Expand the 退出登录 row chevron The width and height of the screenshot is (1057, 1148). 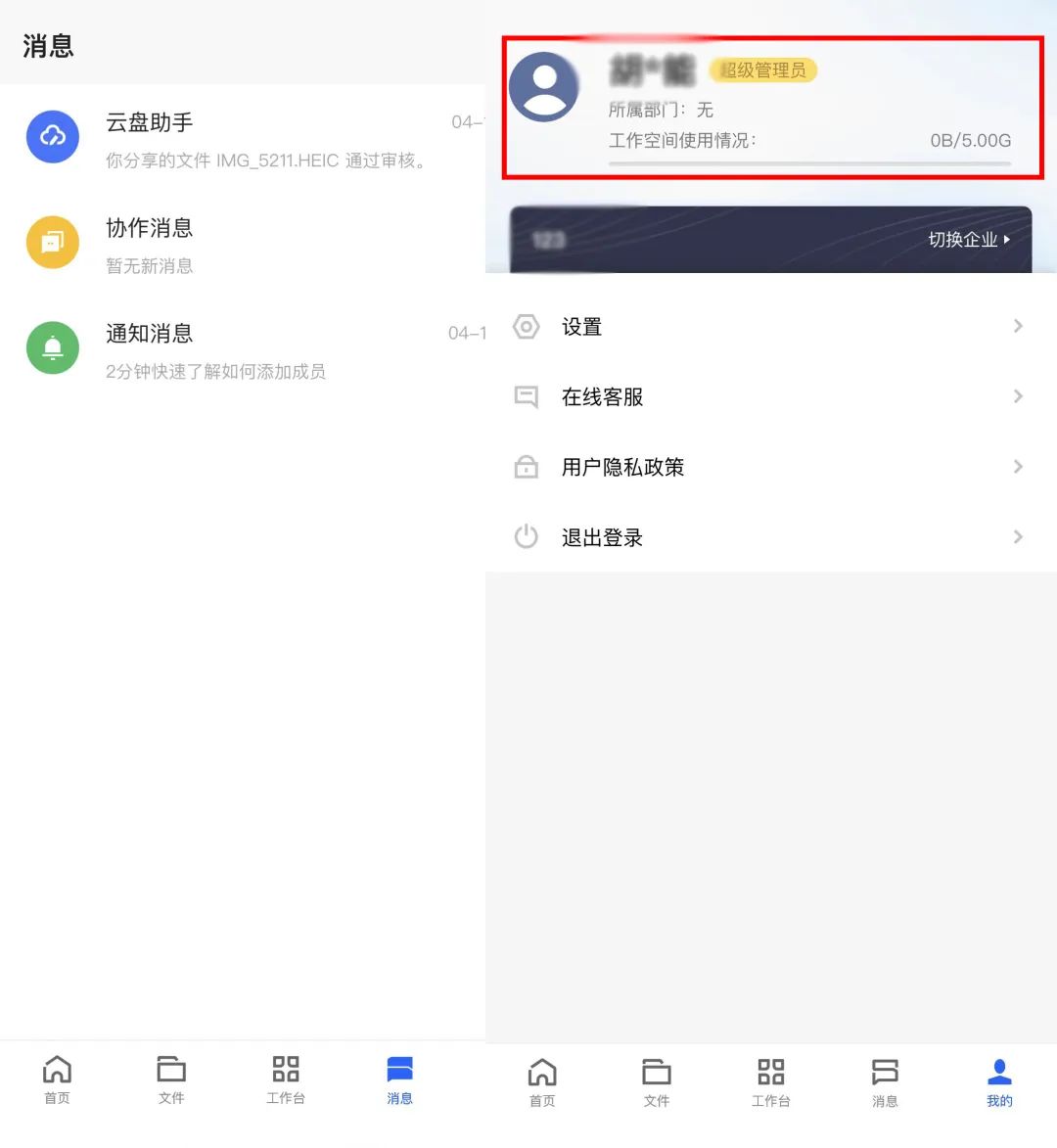point(1017,536)
